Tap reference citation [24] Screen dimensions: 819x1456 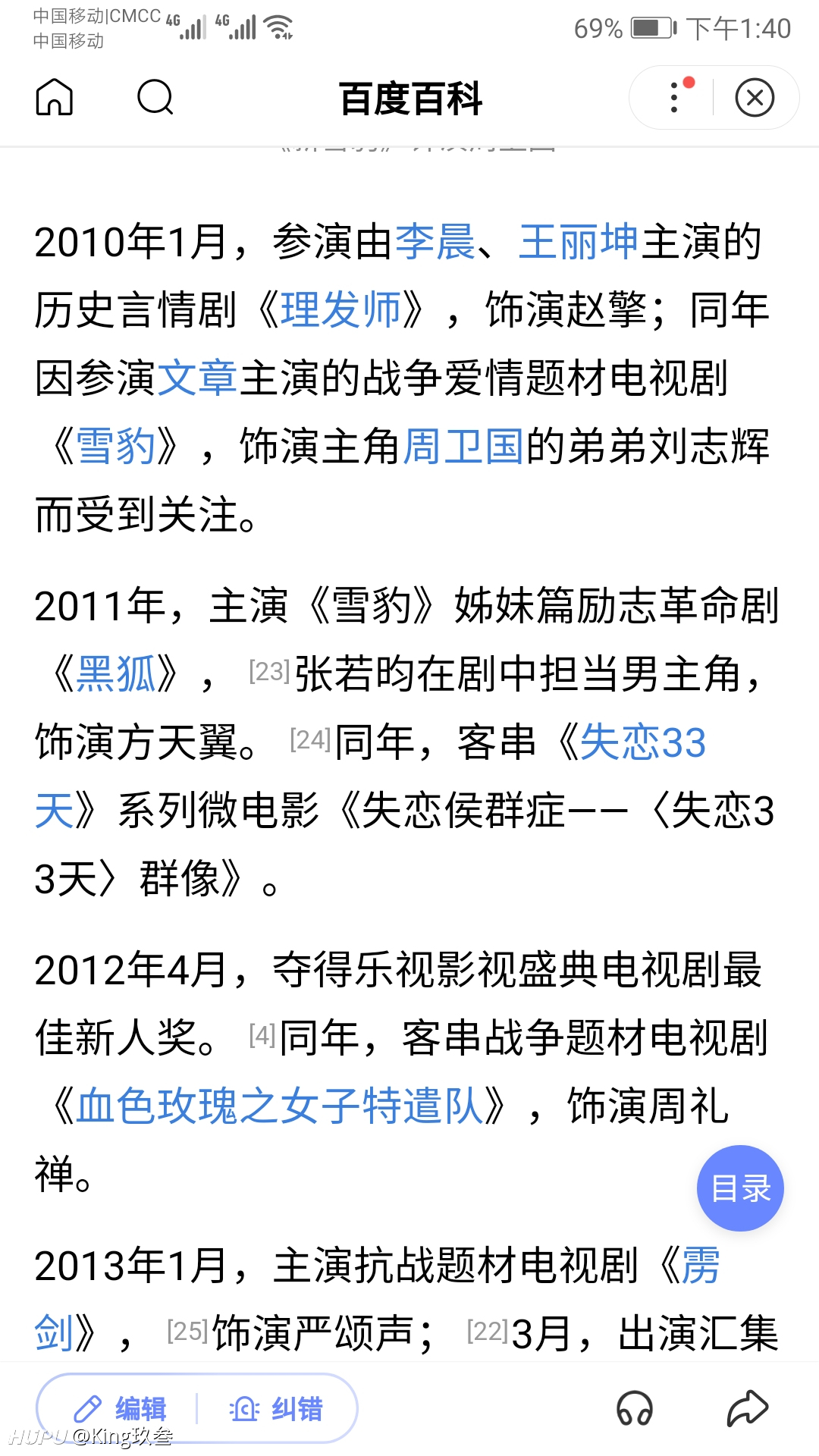(310, 739)
